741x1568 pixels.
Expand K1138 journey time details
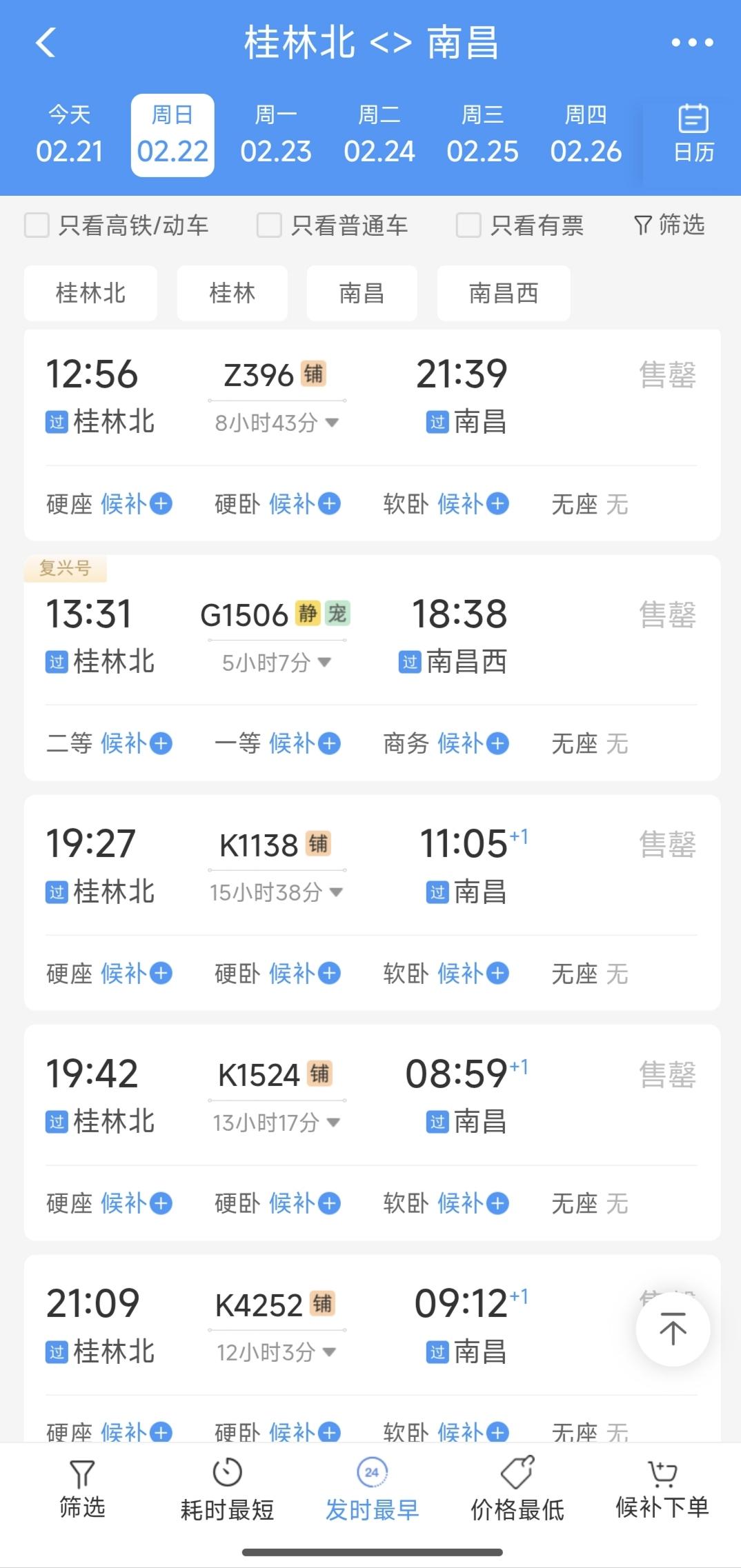coord(337,893)
